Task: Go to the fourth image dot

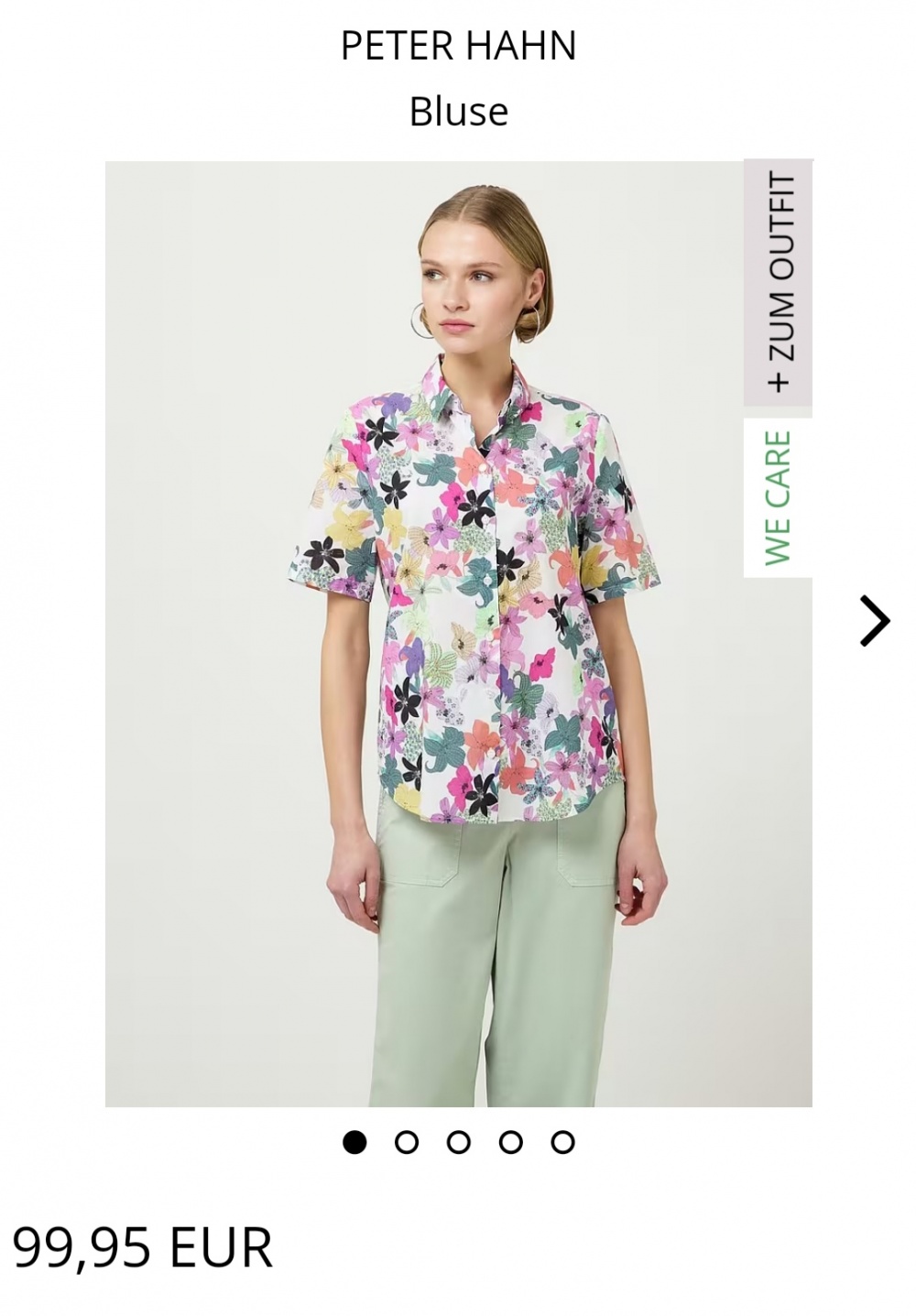Action: [x=511, y=1142]
